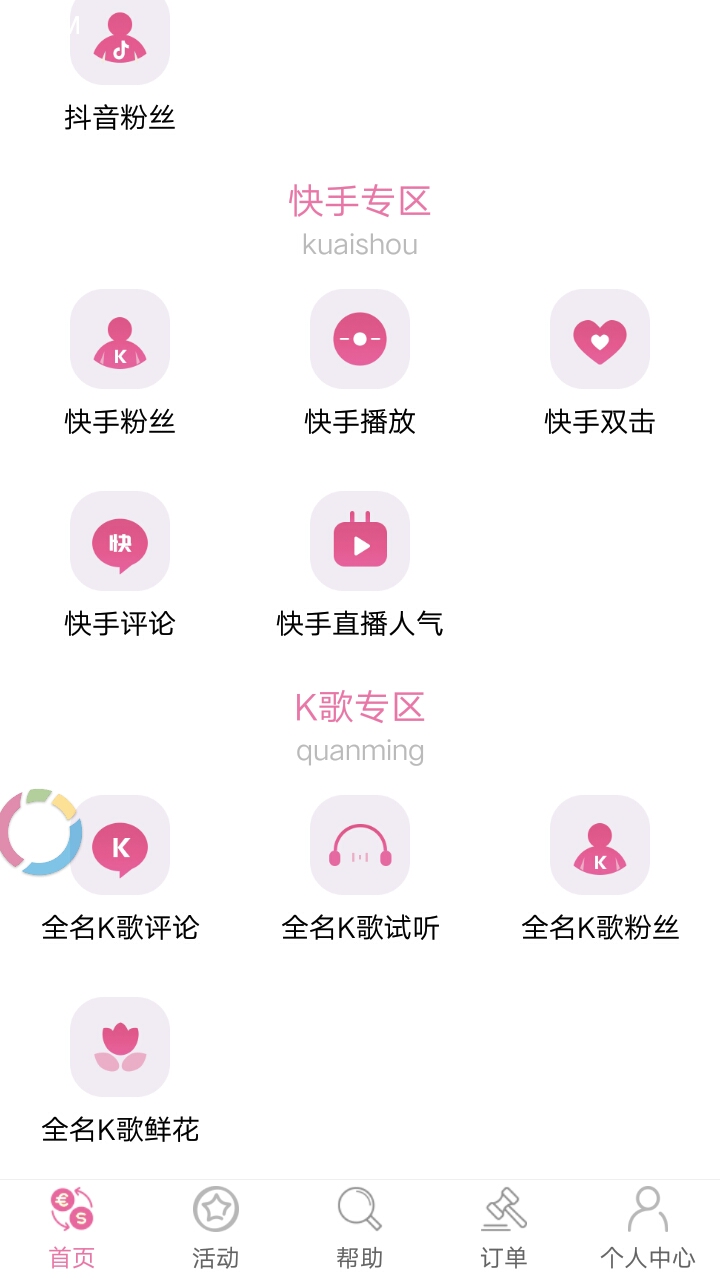This screenshot has height=1280, width=720.
Task: Tap the floating colorful ring button
Action: point(38,832)
